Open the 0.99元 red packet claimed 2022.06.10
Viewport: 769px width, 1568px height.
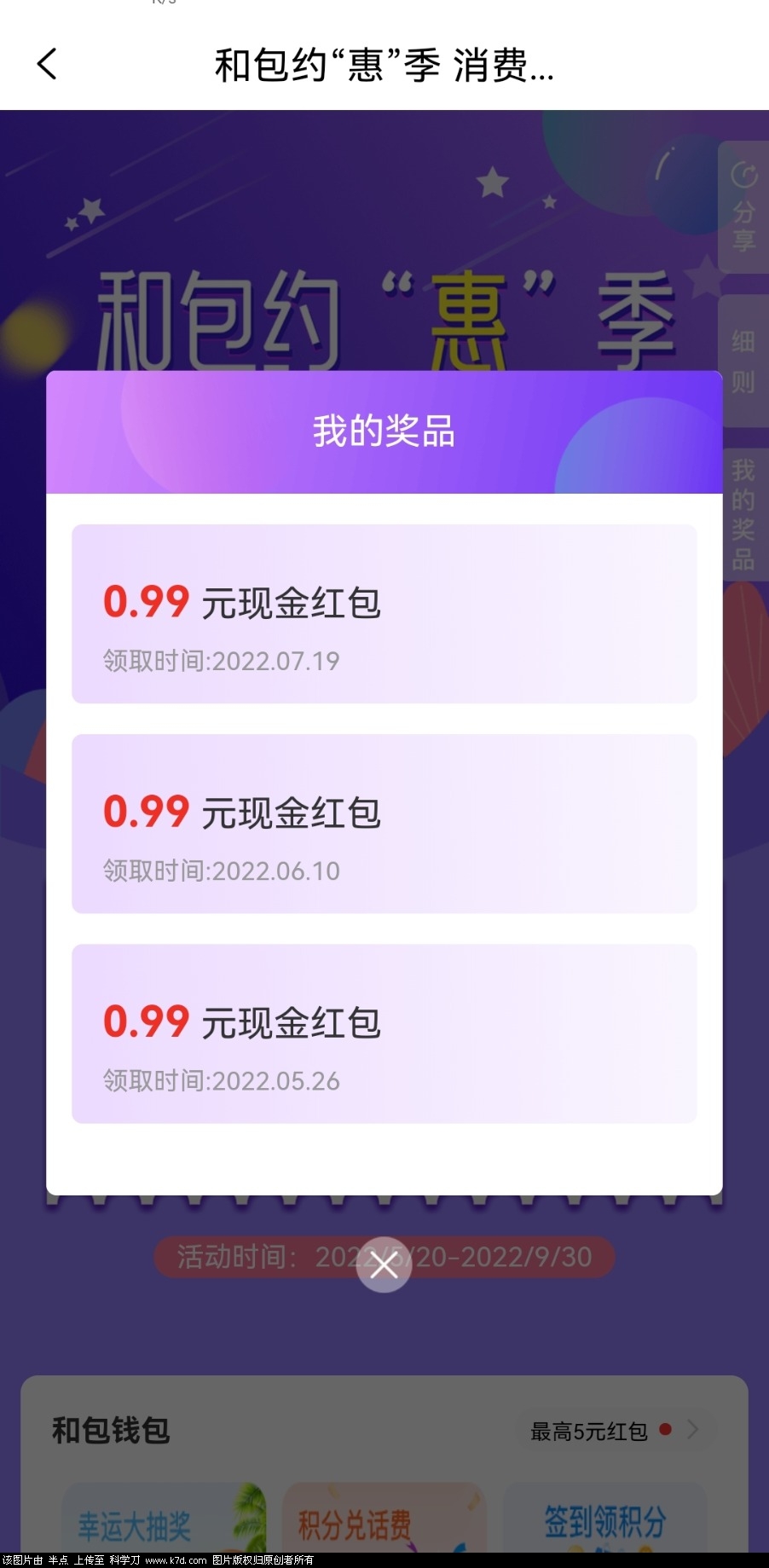(x=384, y=824)
